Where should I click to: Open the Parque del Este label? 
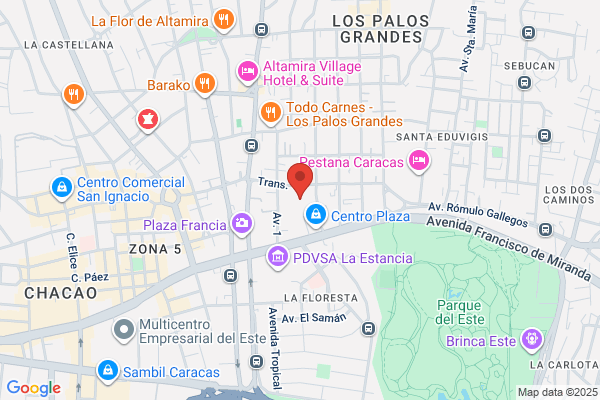pos(460,312)
